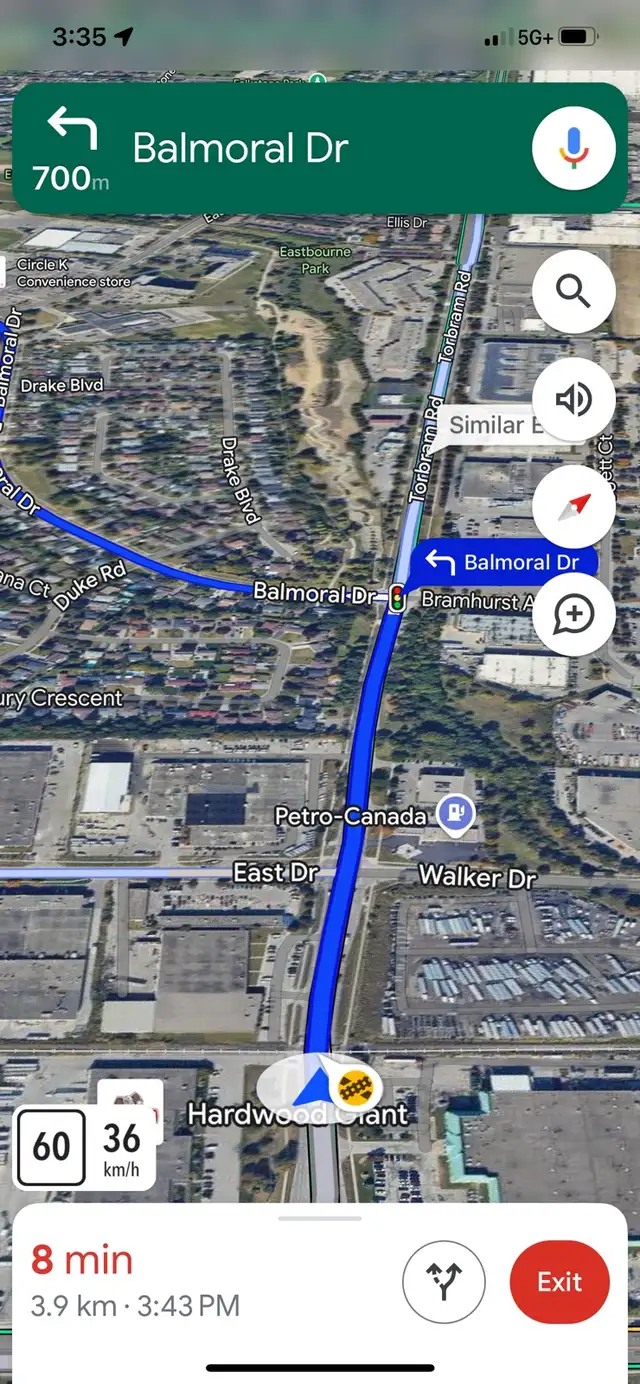640x1384 pixels.
Task: View alternate routes button
Action: point(443,1282)
